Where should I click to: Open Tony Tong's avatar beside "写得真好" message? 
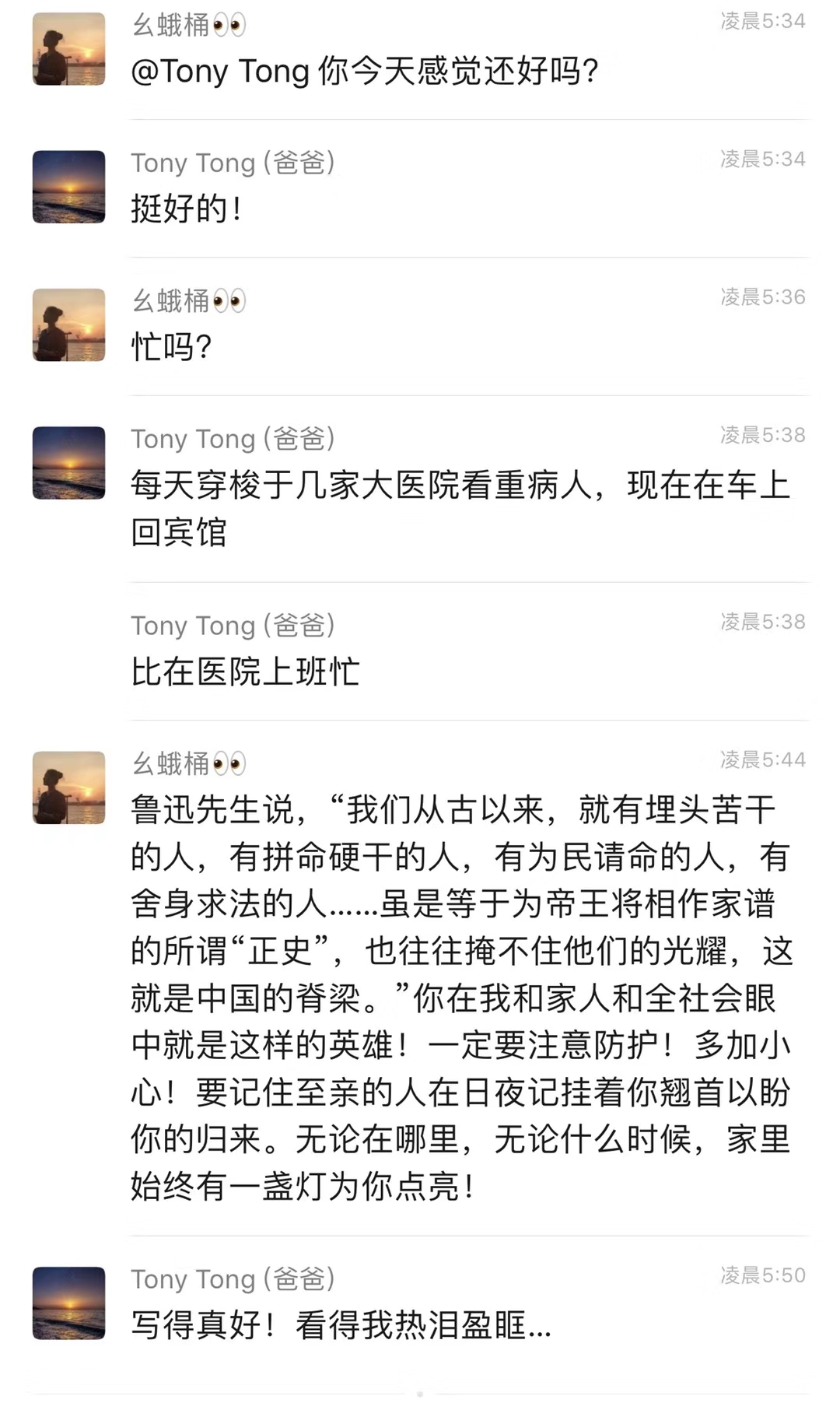click(68, 1303)
